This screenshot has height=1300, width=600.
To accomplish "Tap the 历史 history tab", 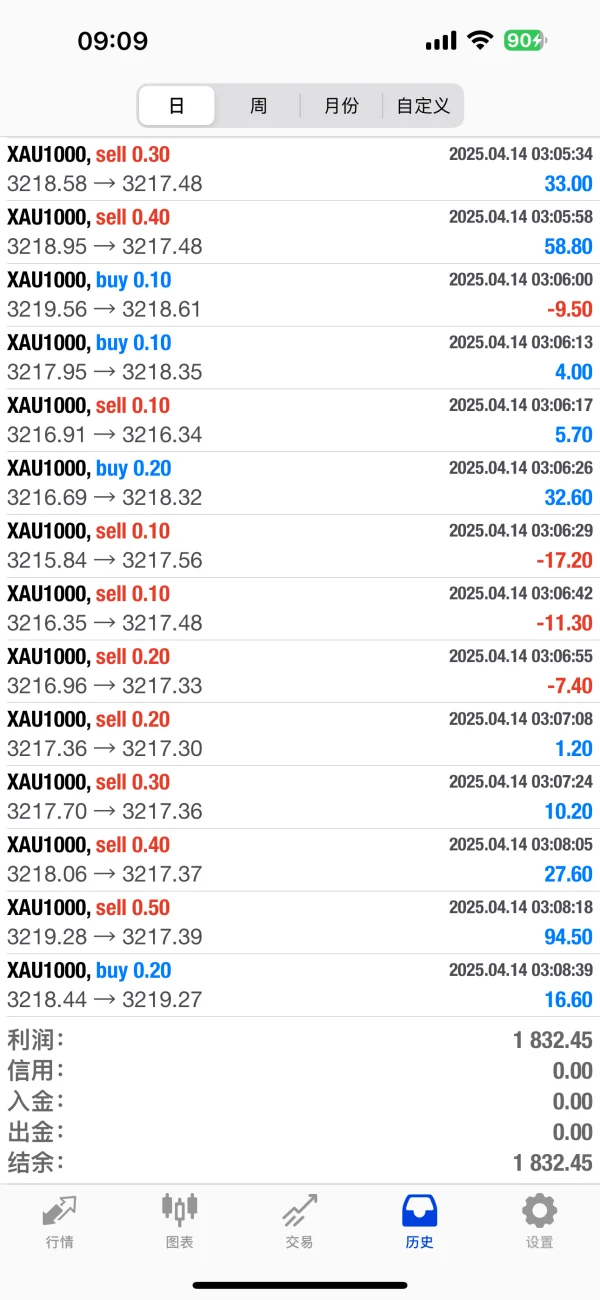I will (x=420, y=1222).
